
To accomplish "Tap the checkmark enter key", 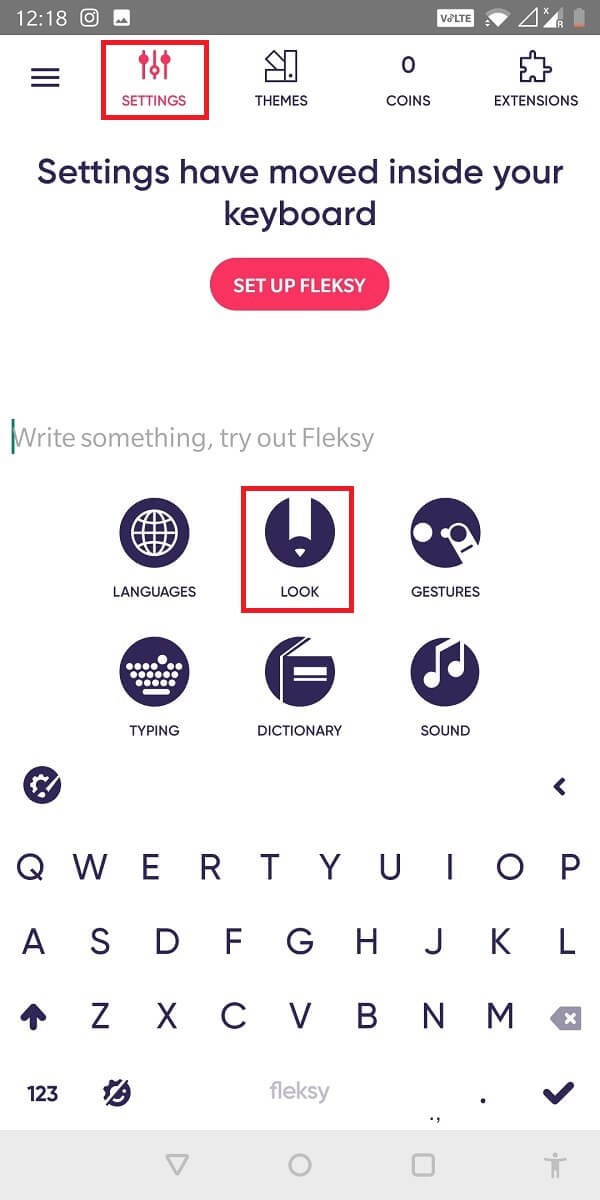I will pos(558,1093).
